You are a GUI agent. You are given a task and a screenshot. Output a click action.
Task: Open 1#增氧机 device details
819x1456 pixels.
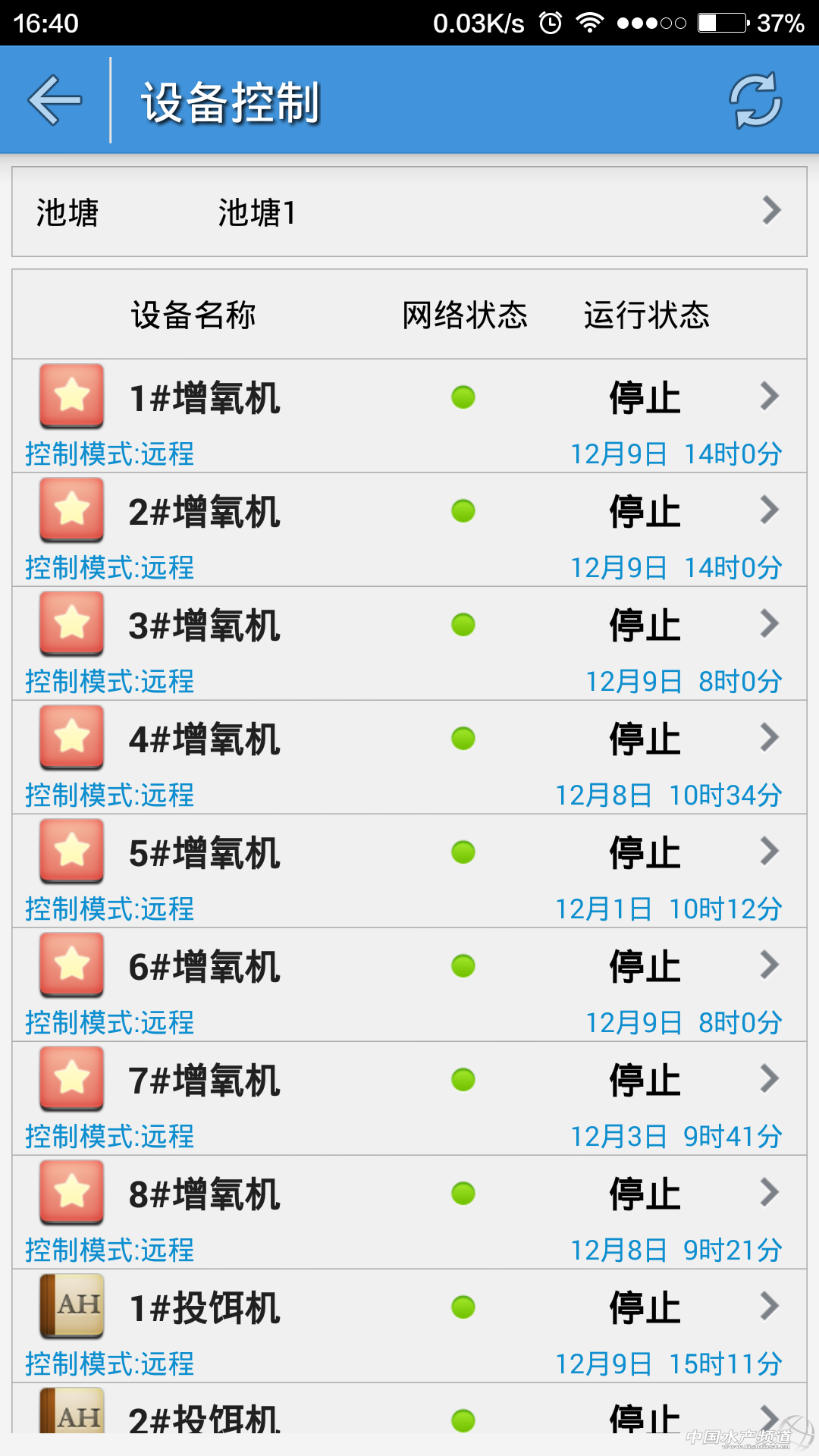tap(409, 416)
